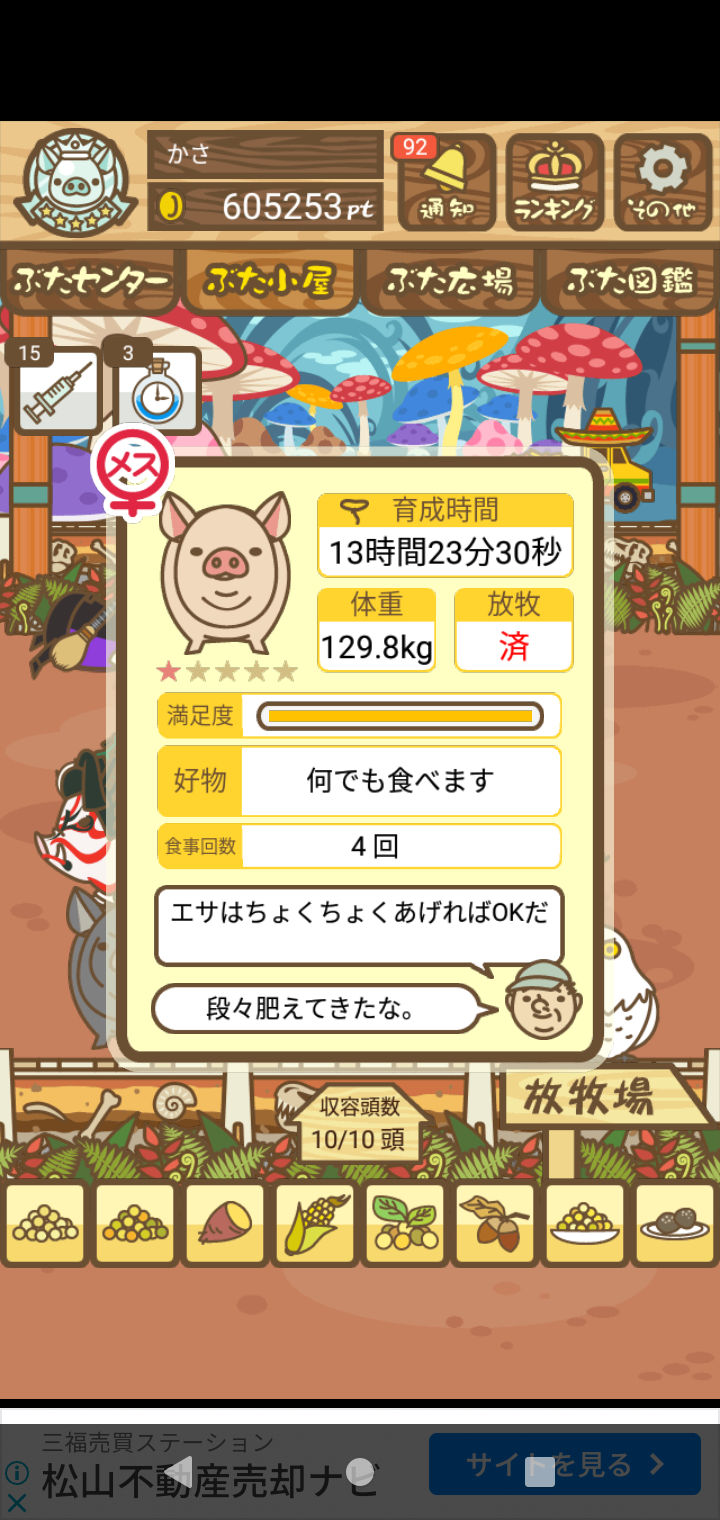Switch to ぶた小屋 tab
The width and height of the screenshot is (720, 1520).
[x=269, y=281]
